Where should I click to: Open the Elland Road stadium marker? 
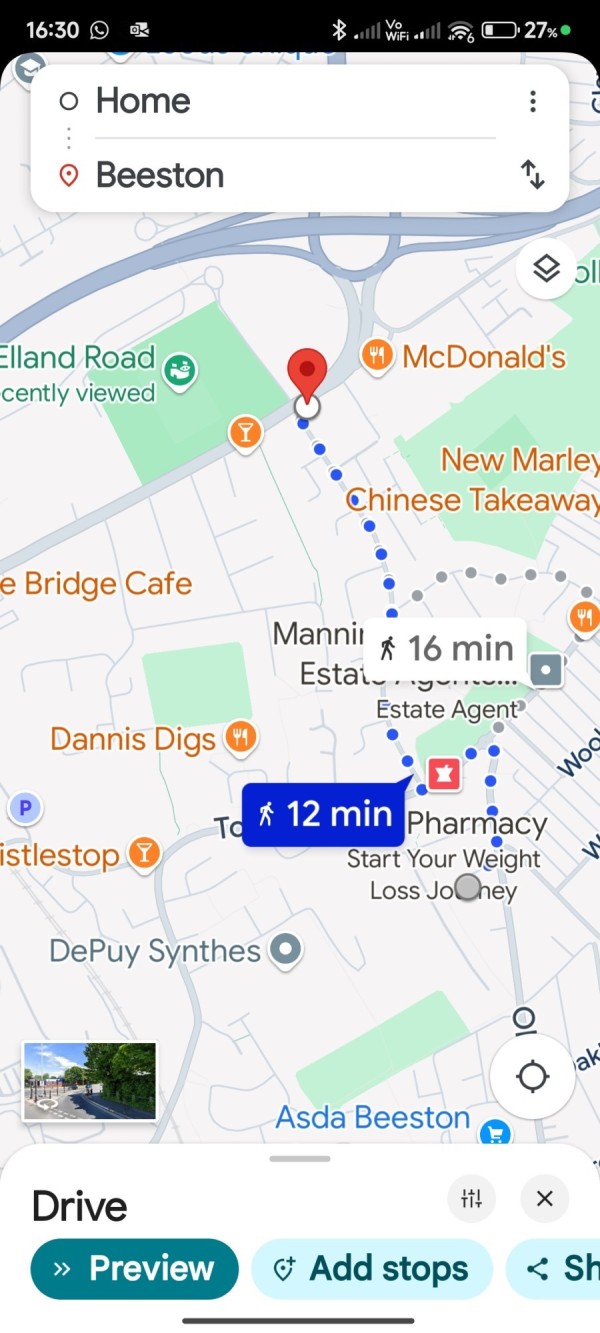(x=180, y=370)
